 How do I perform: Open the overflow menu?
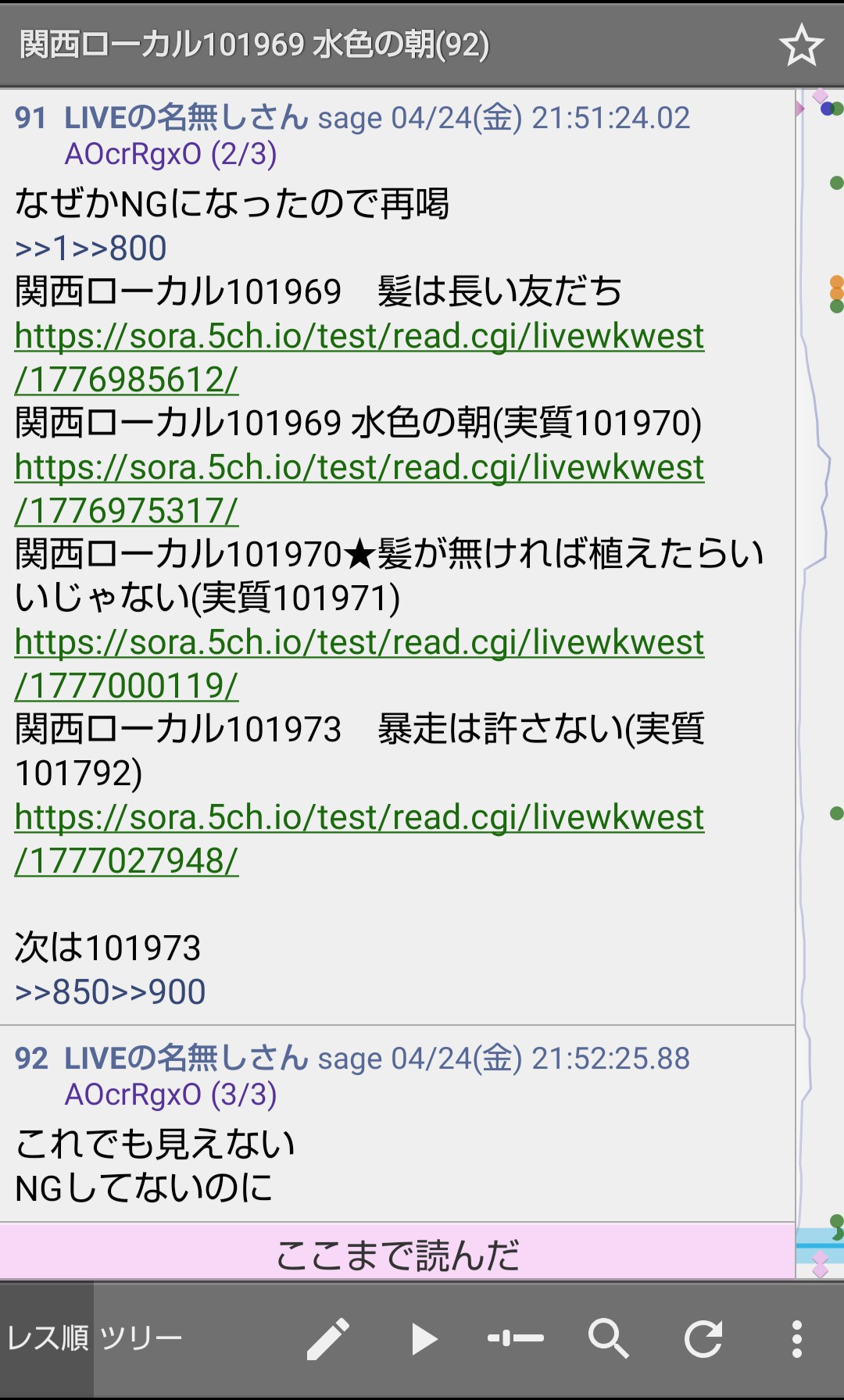(796, 1339)
